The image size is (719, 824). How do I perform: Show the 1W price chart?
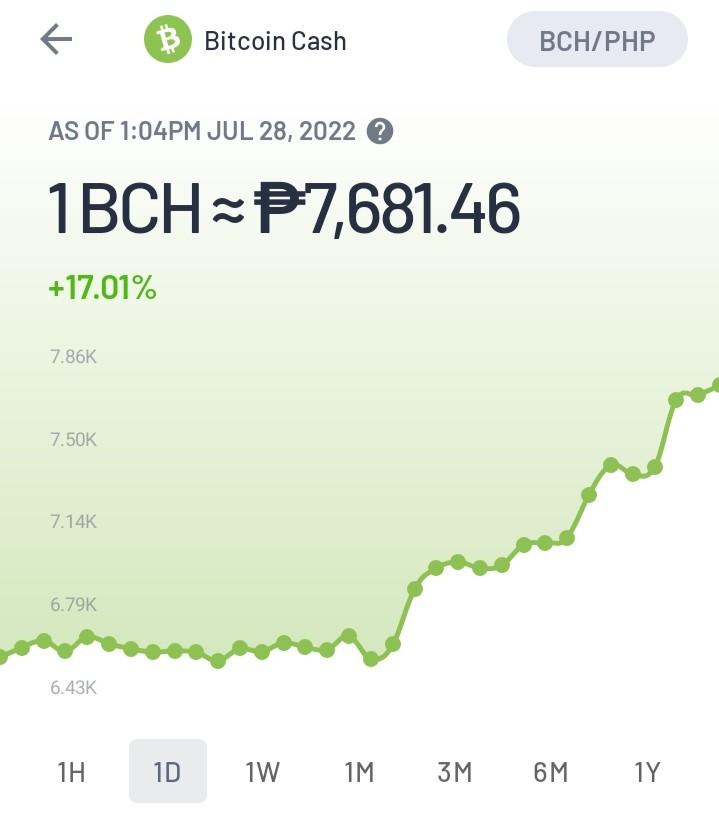pyautogui.click(x=263, y=772)
